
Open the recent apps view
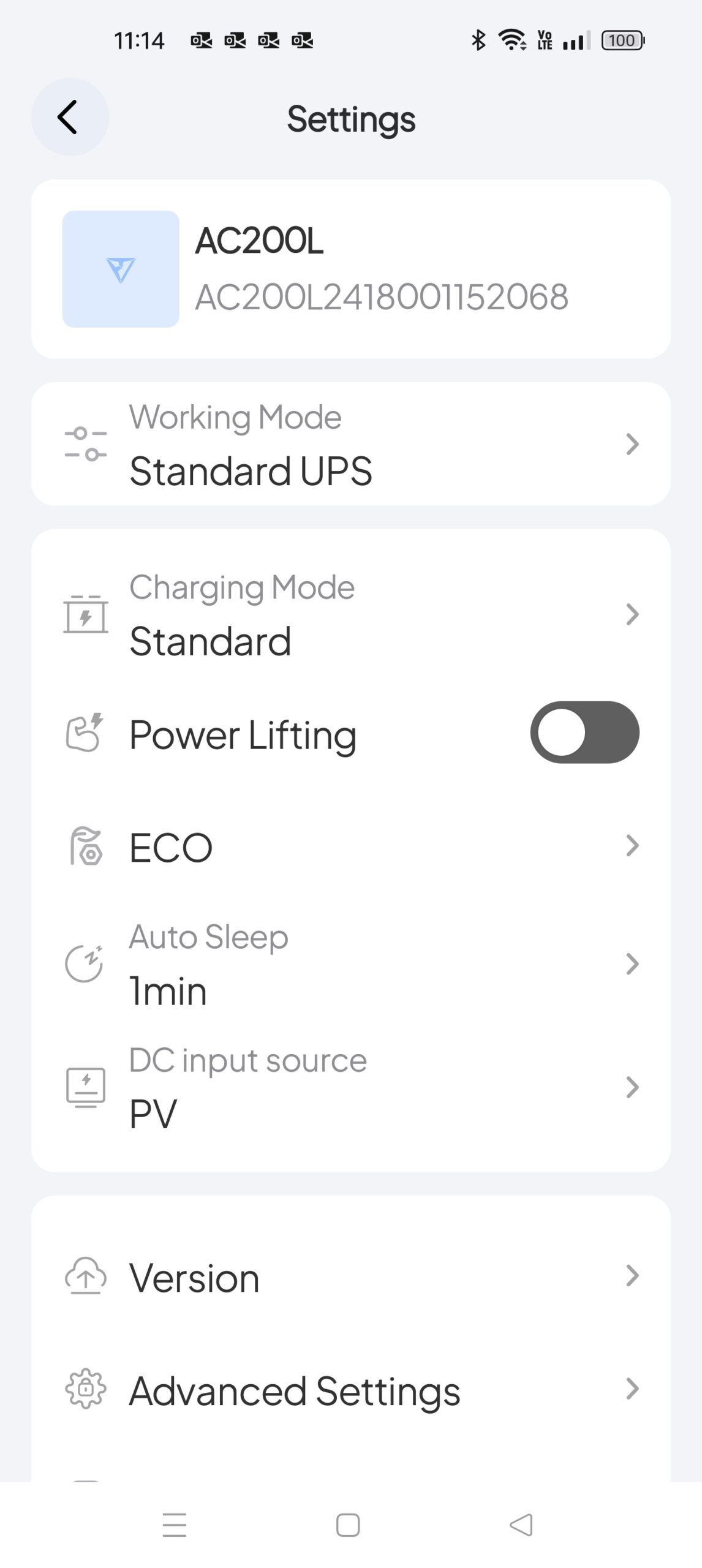[x=175, y=1525]
